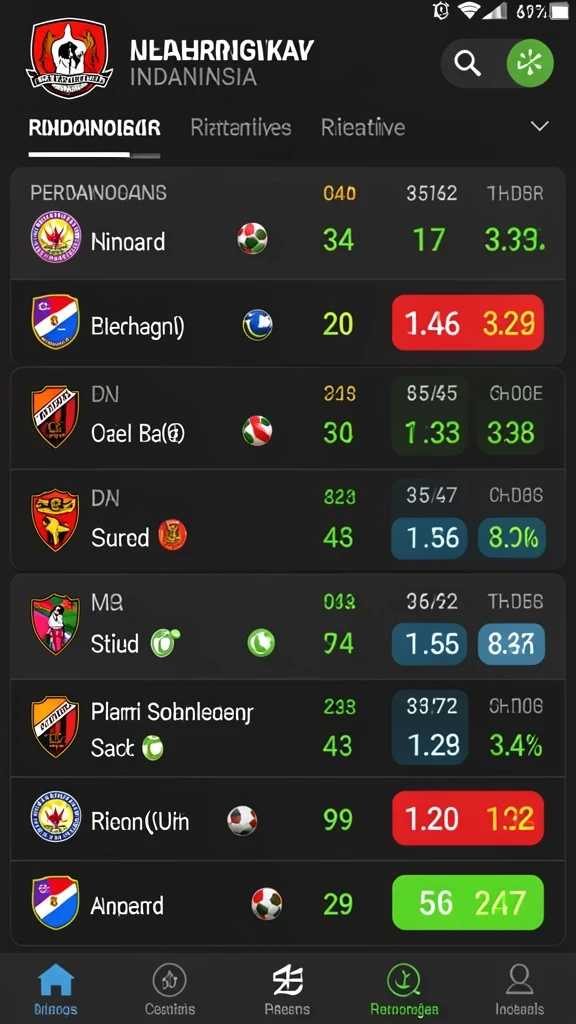
Task: Choose the 1.29 odds for Sack
Action: (430, 745)
